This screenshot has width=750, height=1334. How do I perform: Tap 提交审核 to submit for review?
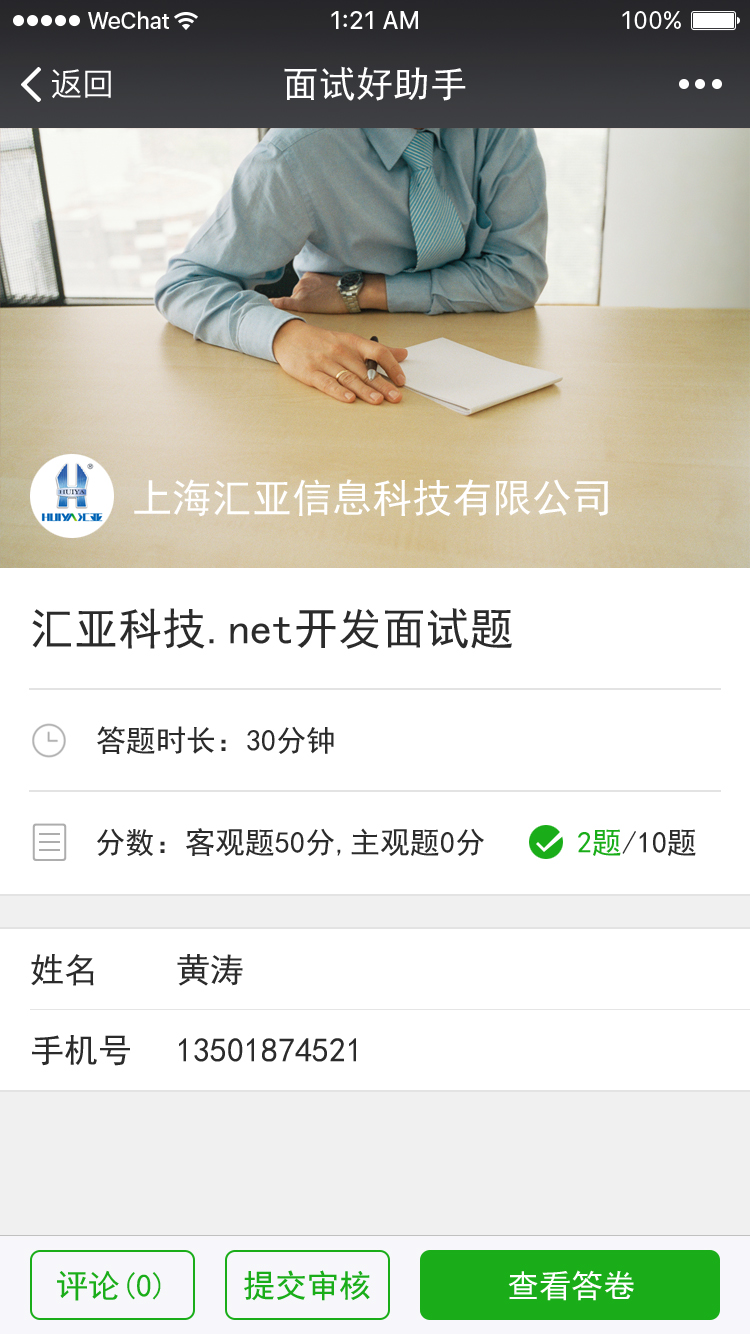307,1285
